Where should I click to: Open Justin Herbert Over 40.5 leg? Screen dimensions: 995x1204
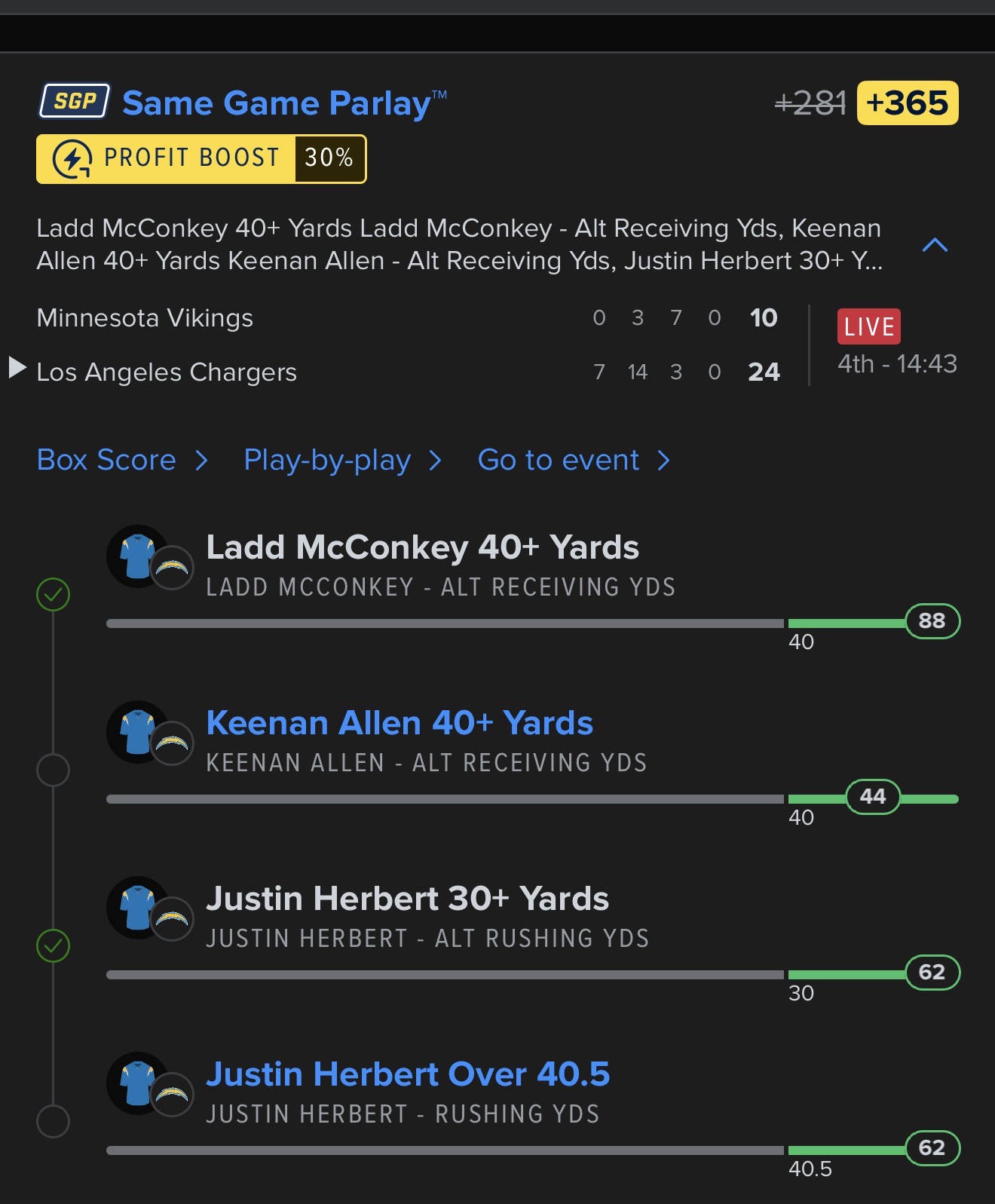pyautogui.click(x=407, y=1074)
